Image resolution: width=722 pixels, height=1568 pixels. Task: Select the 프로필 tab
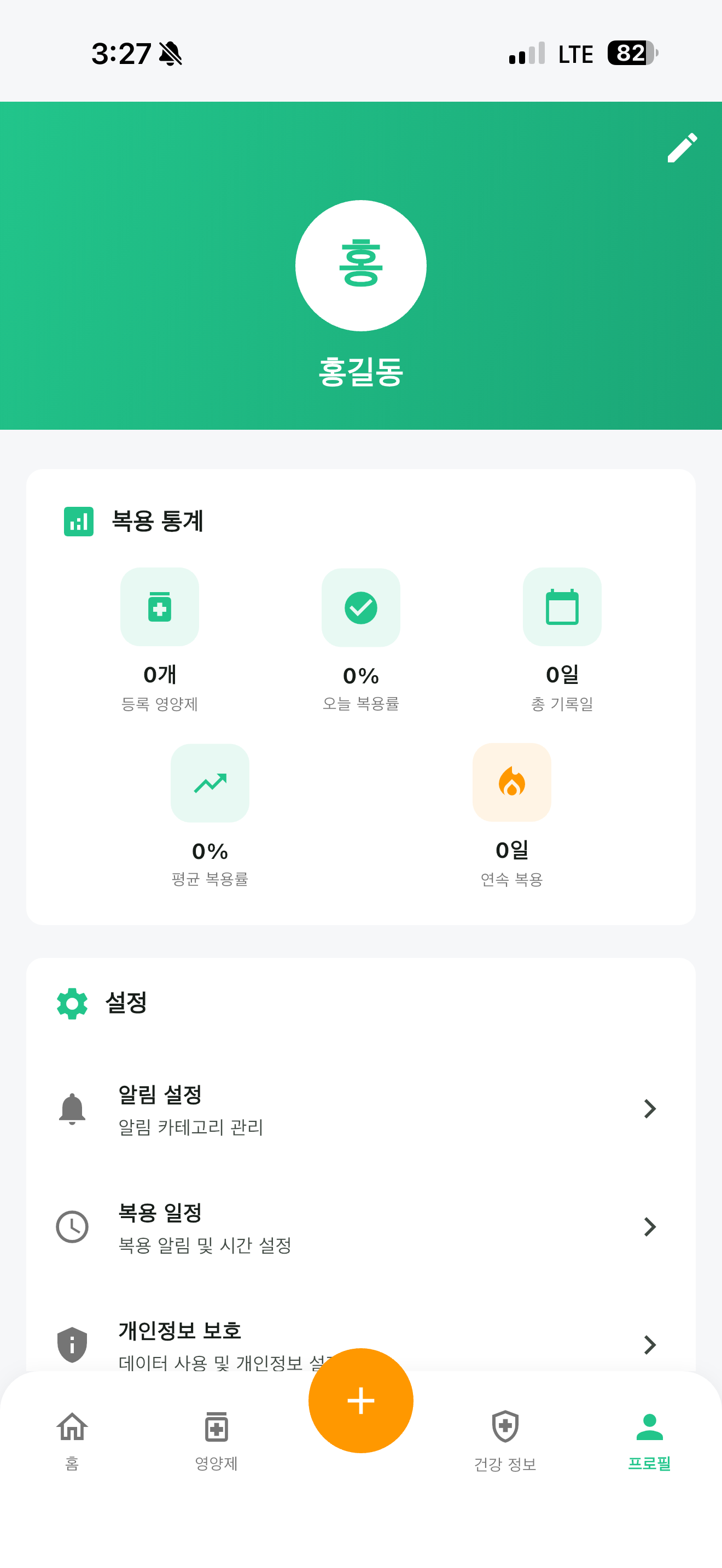[x=649, y=1440]
